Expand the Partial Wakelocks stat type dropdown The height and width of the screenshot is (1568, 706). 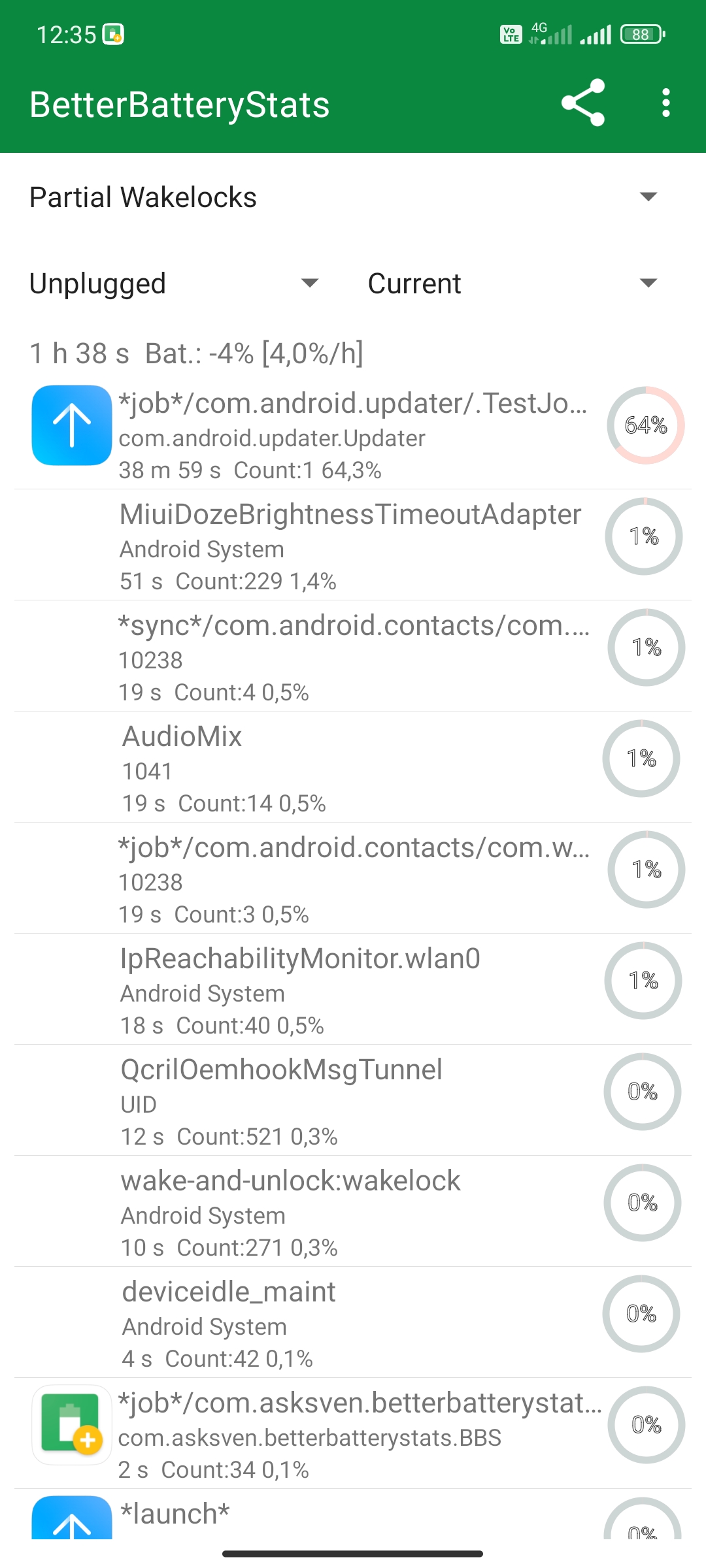[353, 197]
